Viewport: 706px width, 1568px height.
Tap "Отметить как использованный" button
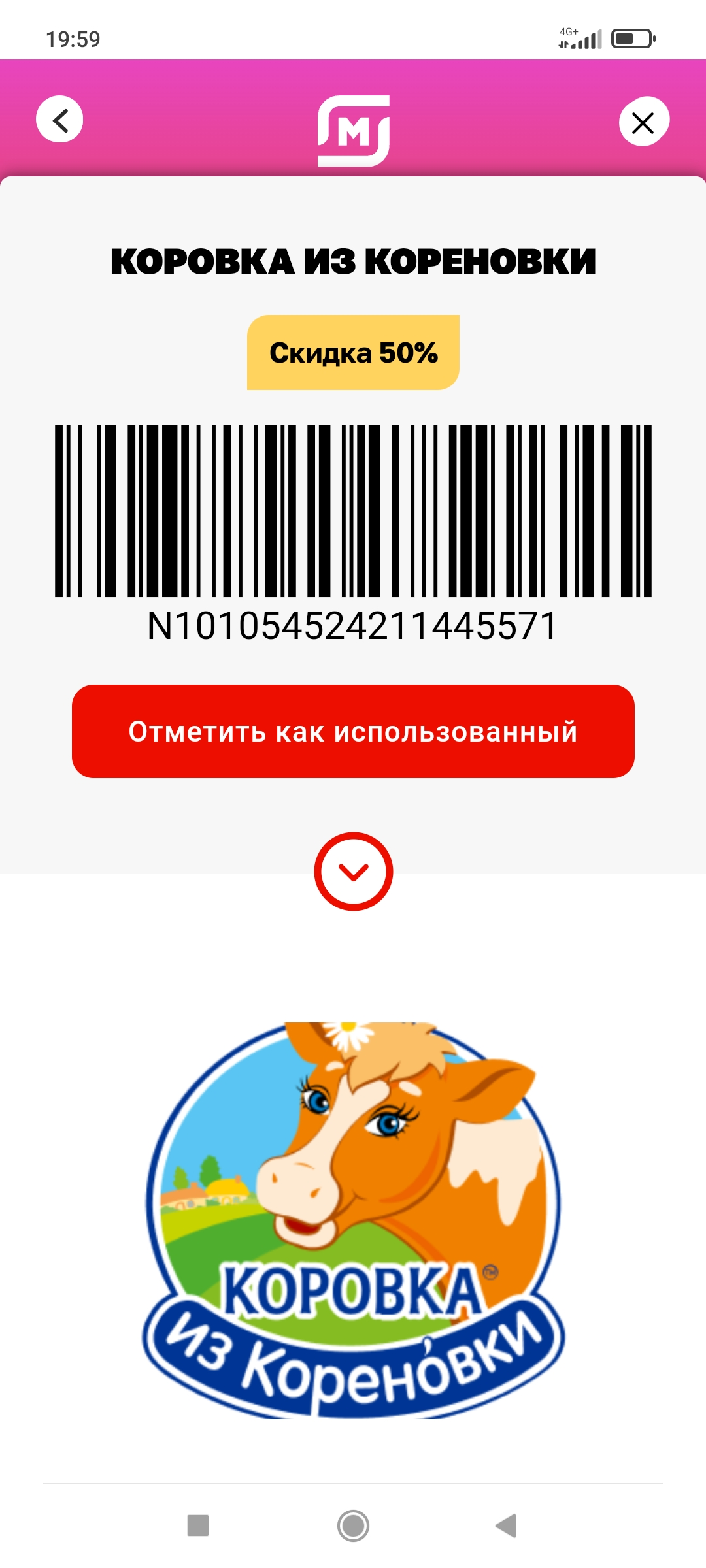tap(353, 731)
